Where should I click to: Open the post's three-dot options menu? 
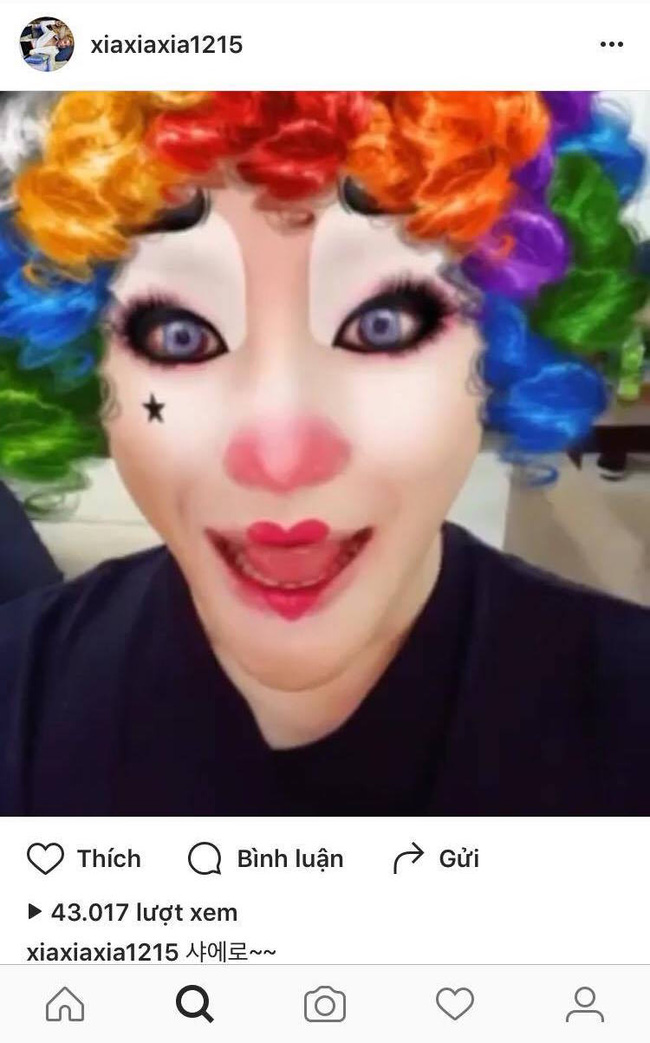[x=611, y=45]
